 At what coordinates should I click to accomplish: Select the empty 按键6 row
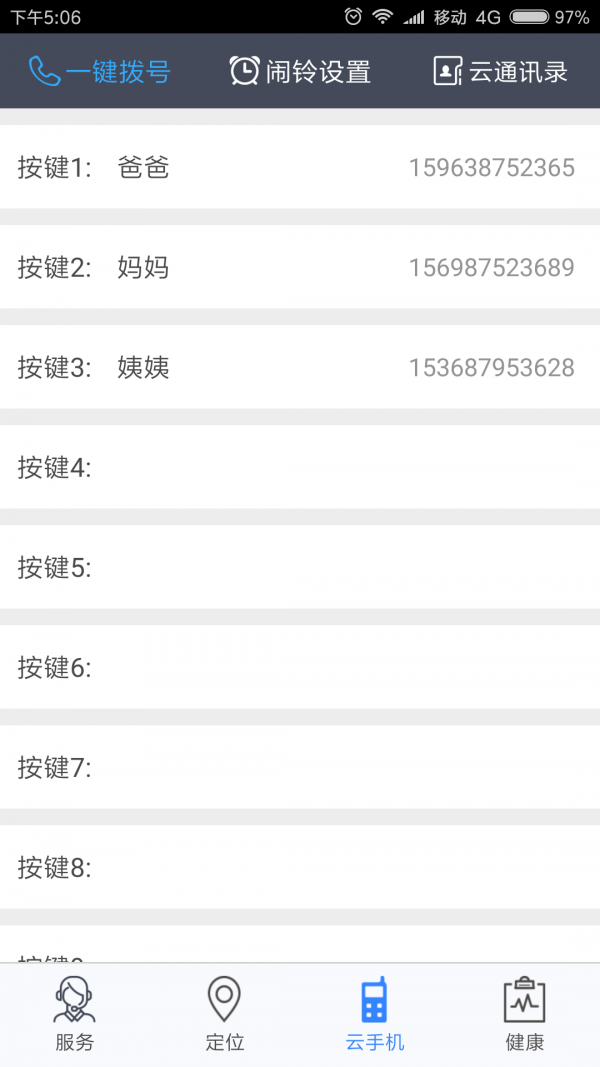(x=300, y=667)
